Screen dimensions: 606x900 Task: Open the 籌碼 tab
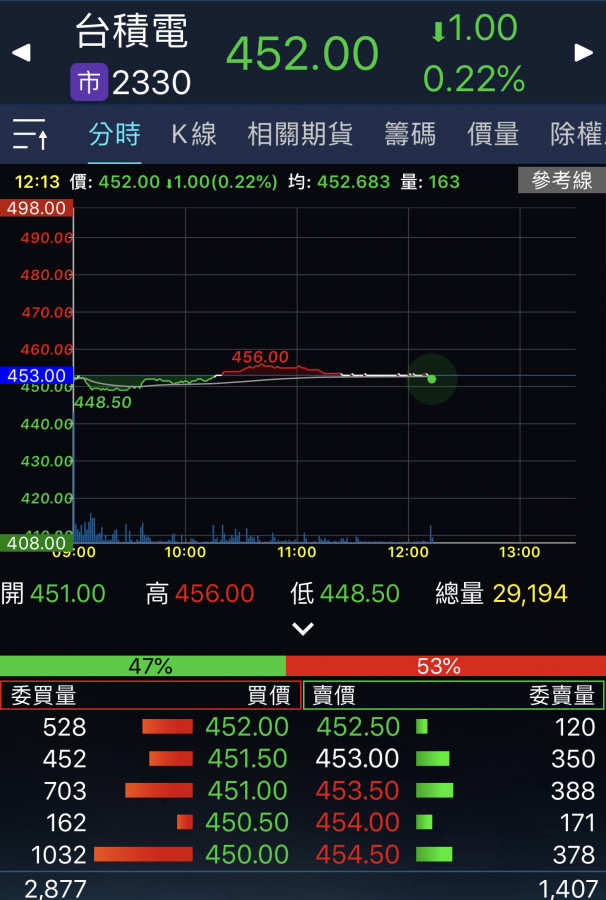tap(410, 134)
